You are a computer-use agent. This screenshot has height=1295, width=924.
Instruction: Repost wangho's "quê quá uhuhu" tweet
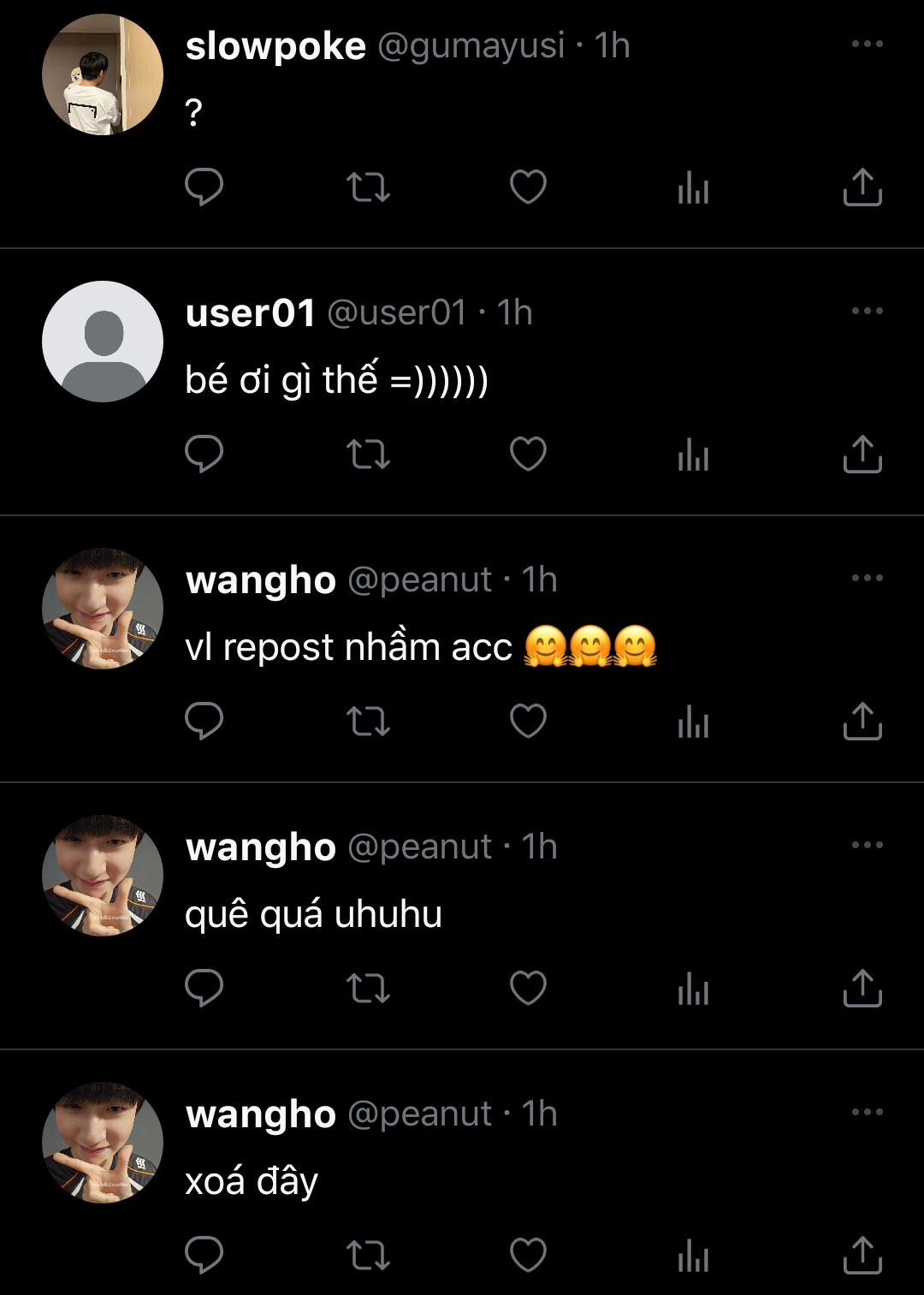click(x=368, y=988)
